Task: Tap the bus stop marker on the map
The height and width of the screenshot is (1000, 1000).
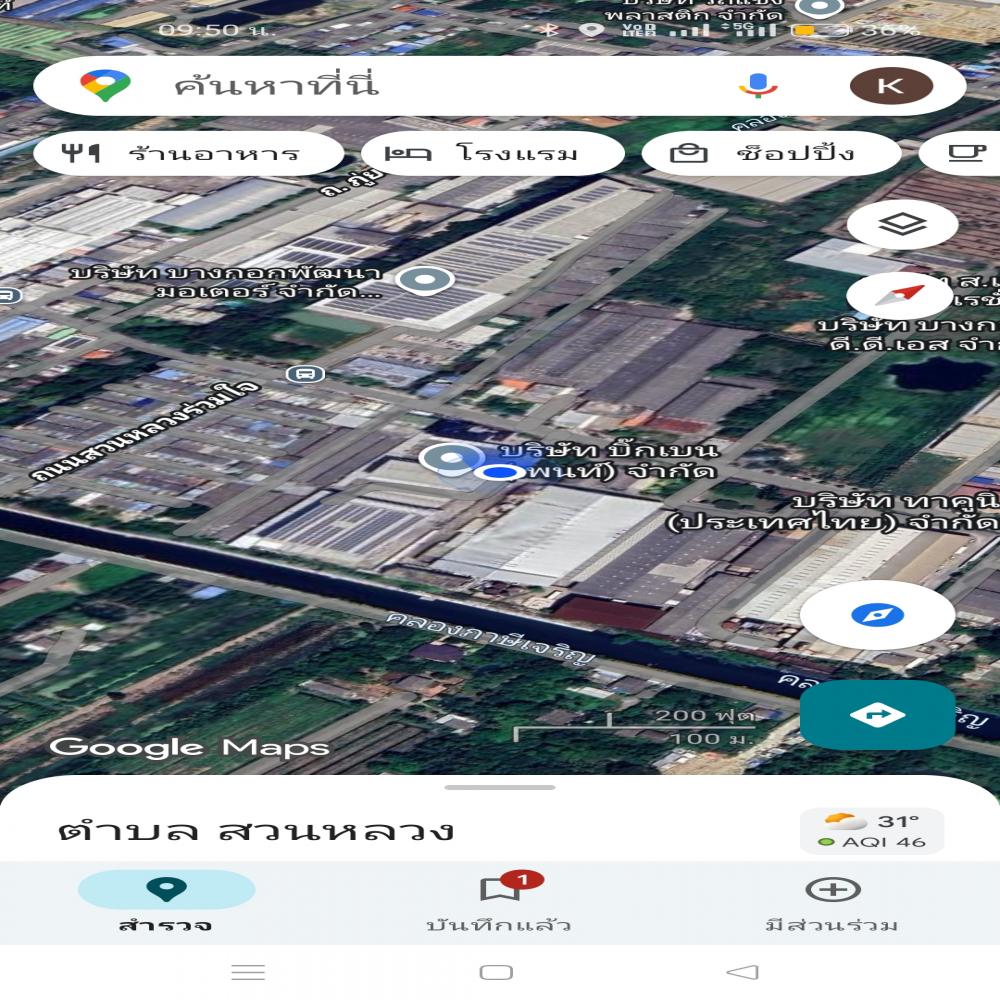Action: pos(304,374)
